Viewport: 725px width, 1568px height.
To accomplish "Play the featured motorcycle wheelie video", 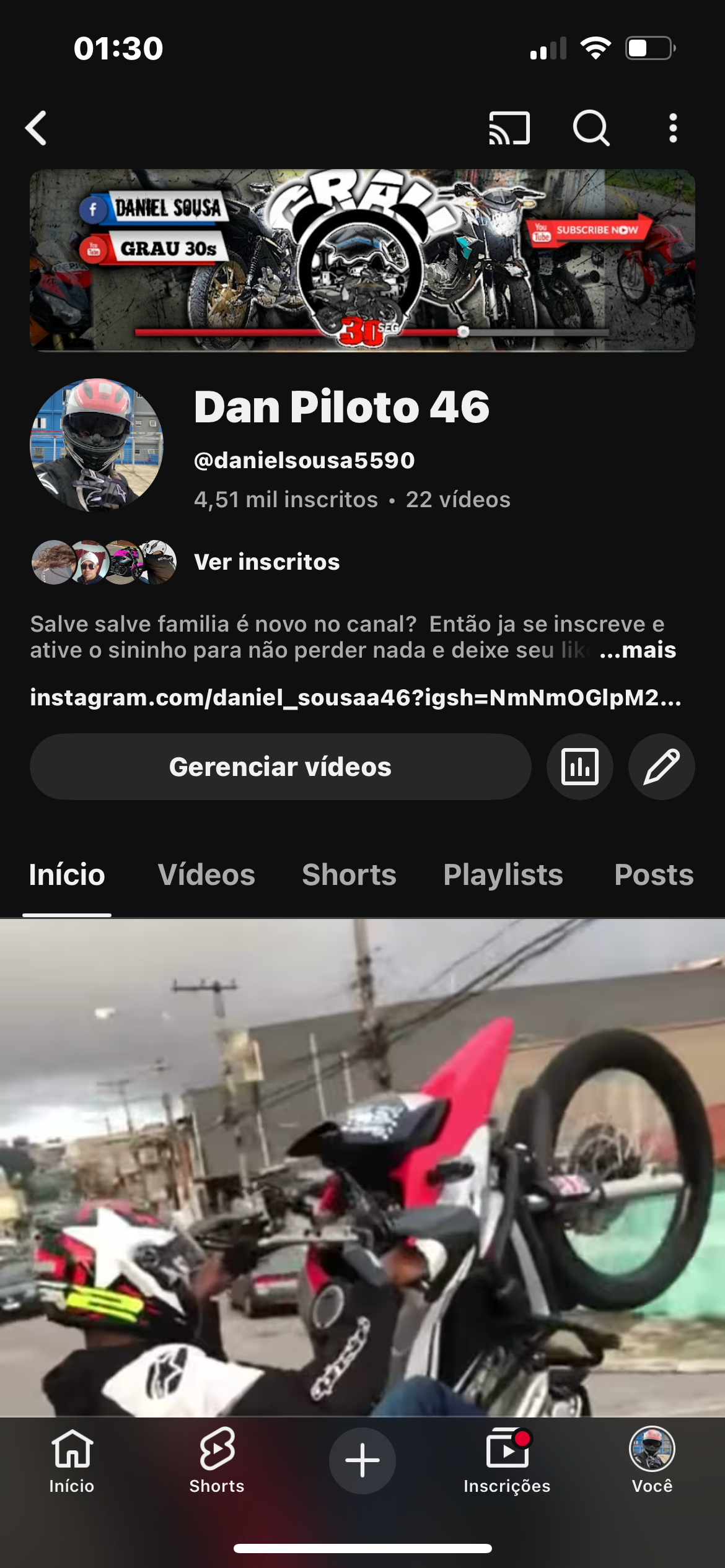I will pyautogui.click(x=362, y=1167).
